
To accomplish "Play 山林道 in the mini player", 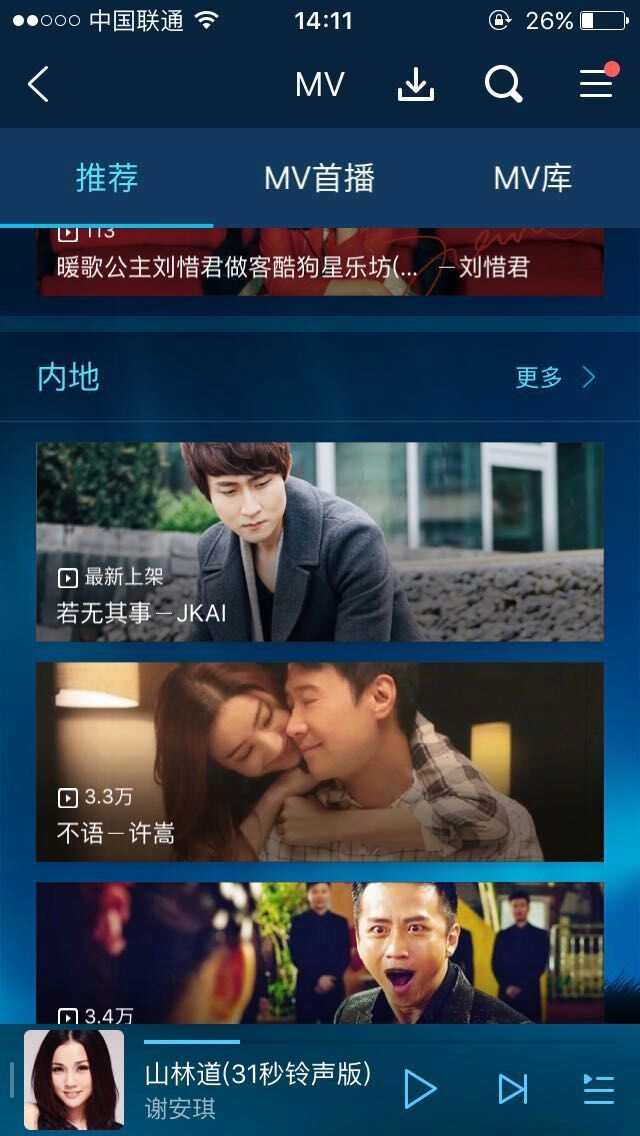I will coord(420,1089).
